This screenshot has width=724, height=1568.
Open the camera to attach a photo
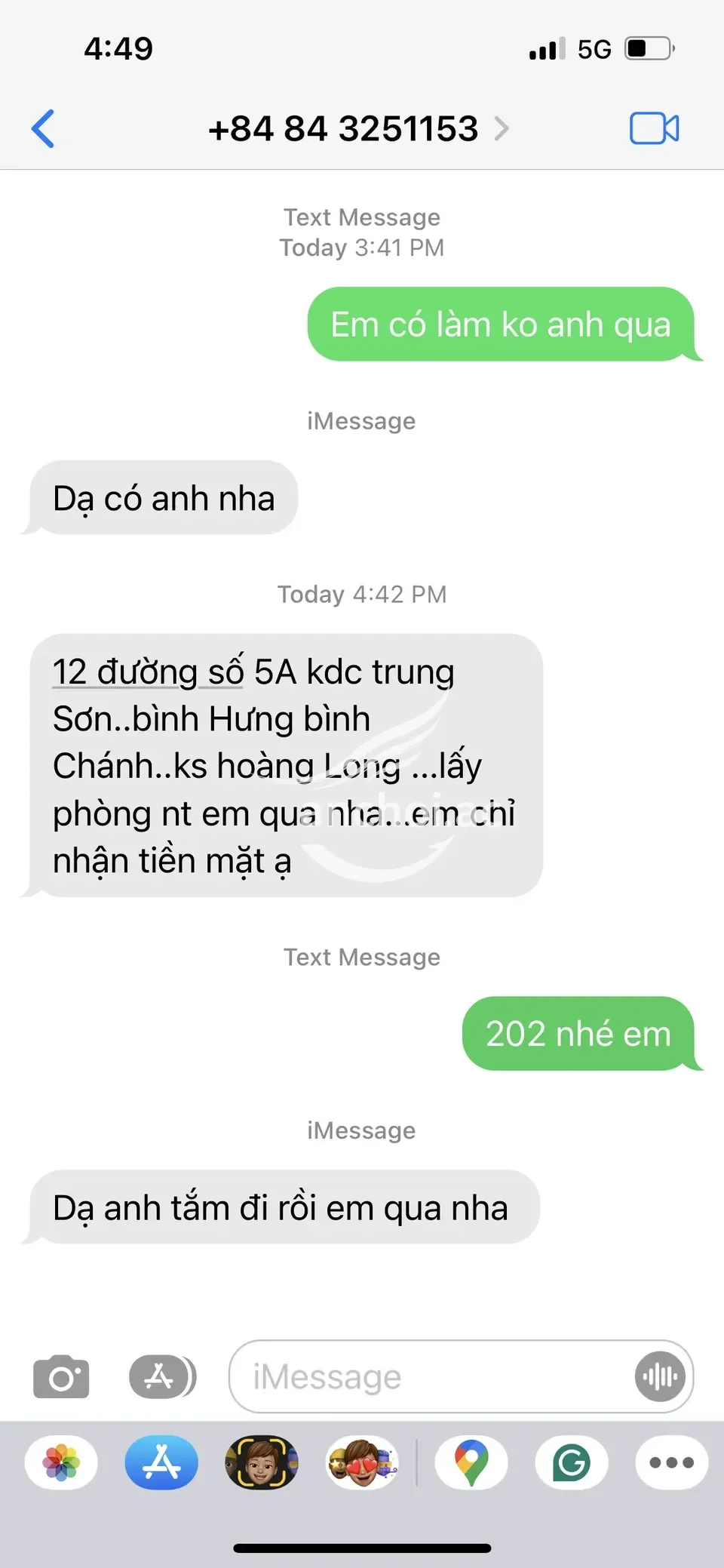61,1377
